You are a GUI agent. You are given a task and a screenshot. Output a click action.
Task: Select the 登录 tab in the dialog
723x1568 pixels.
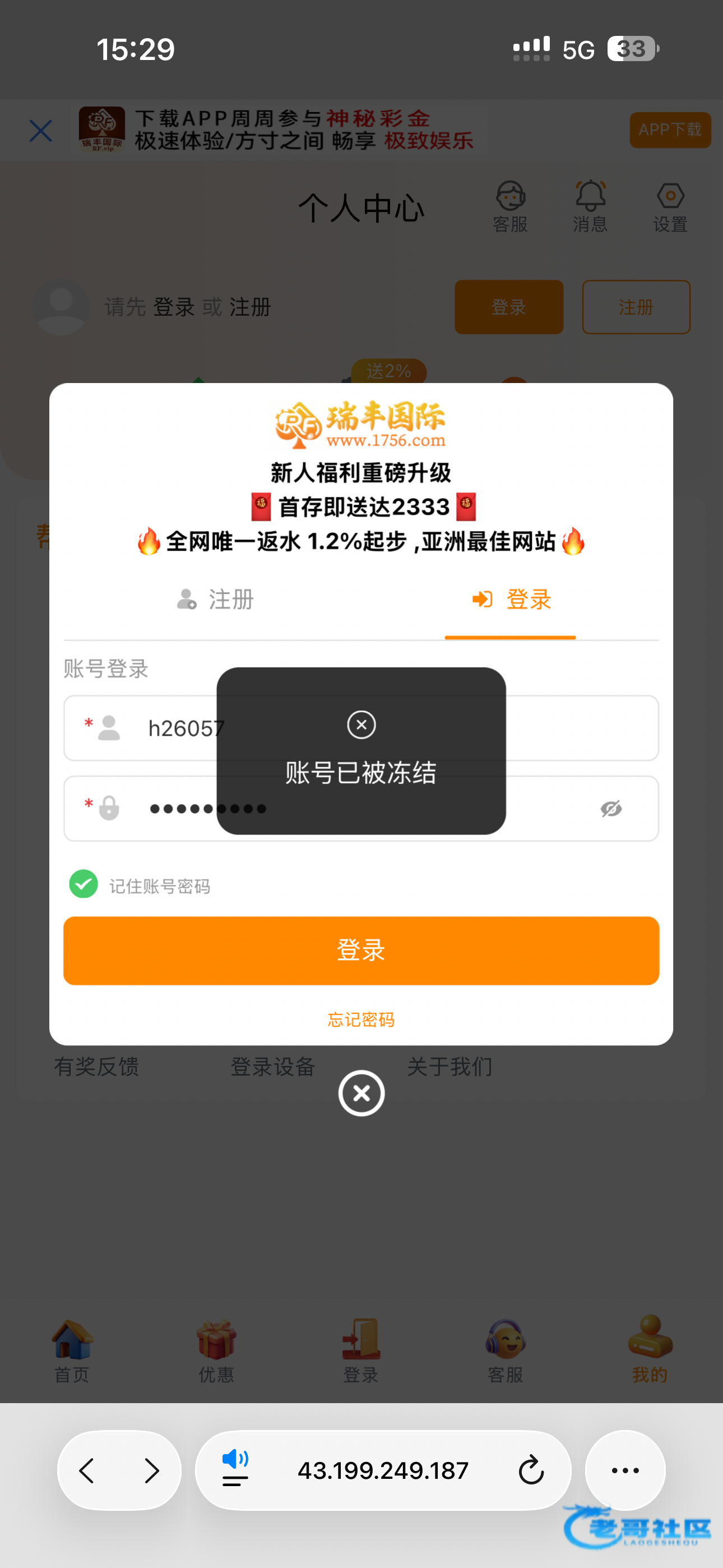tap(511, 599)
